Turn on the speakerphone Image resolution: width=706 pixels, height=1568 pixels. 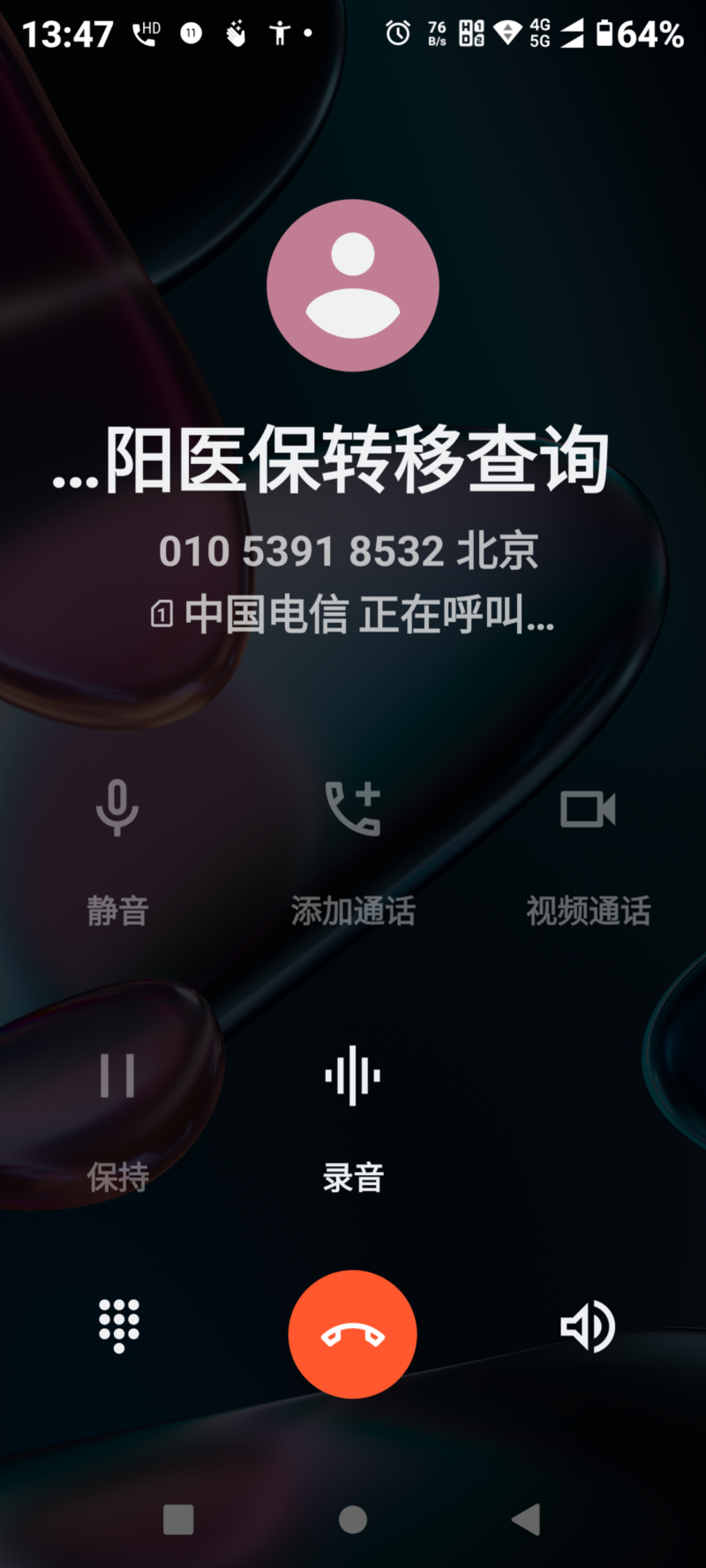point(588,1325)
